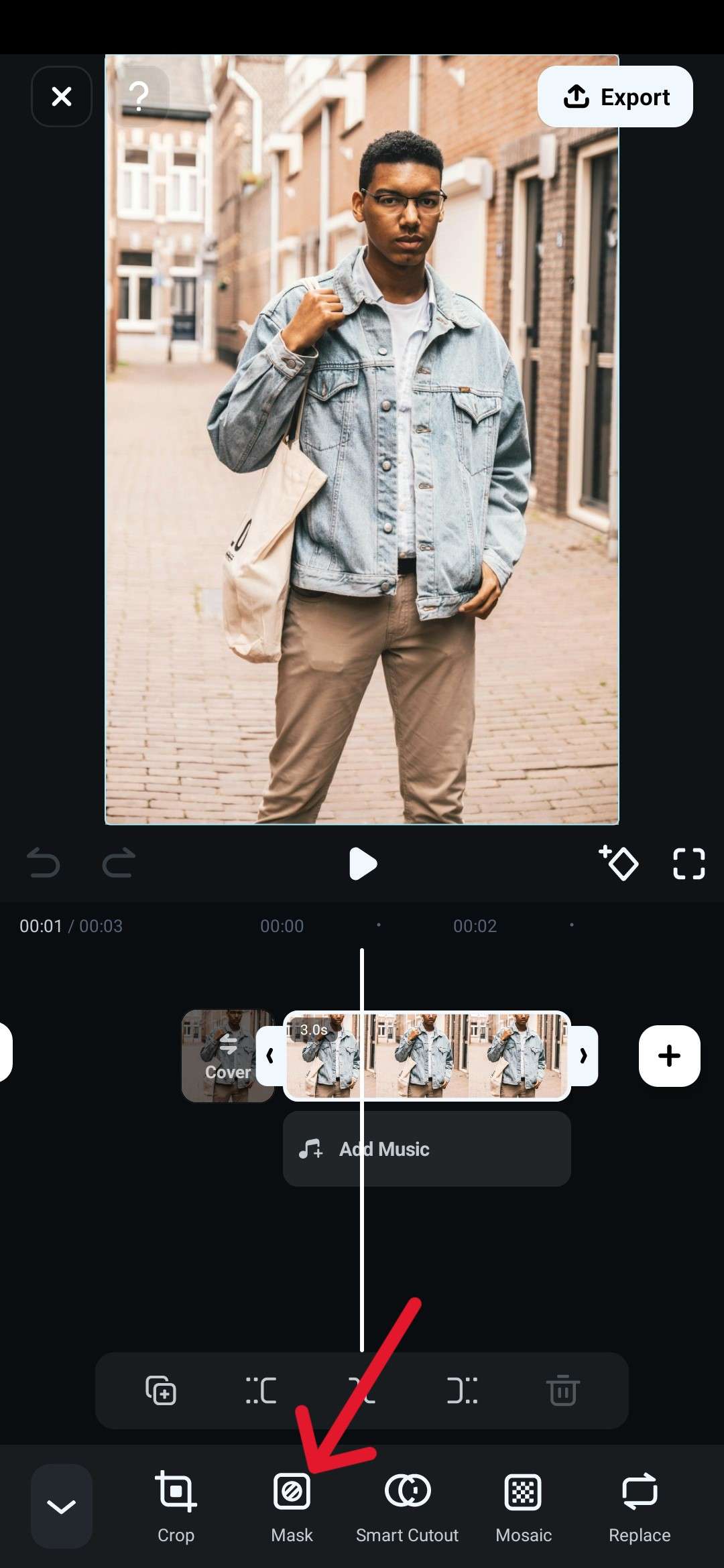The image size is (724, 1568).
Task: Open the Cover thumbnail
Action: [227, 1055]
